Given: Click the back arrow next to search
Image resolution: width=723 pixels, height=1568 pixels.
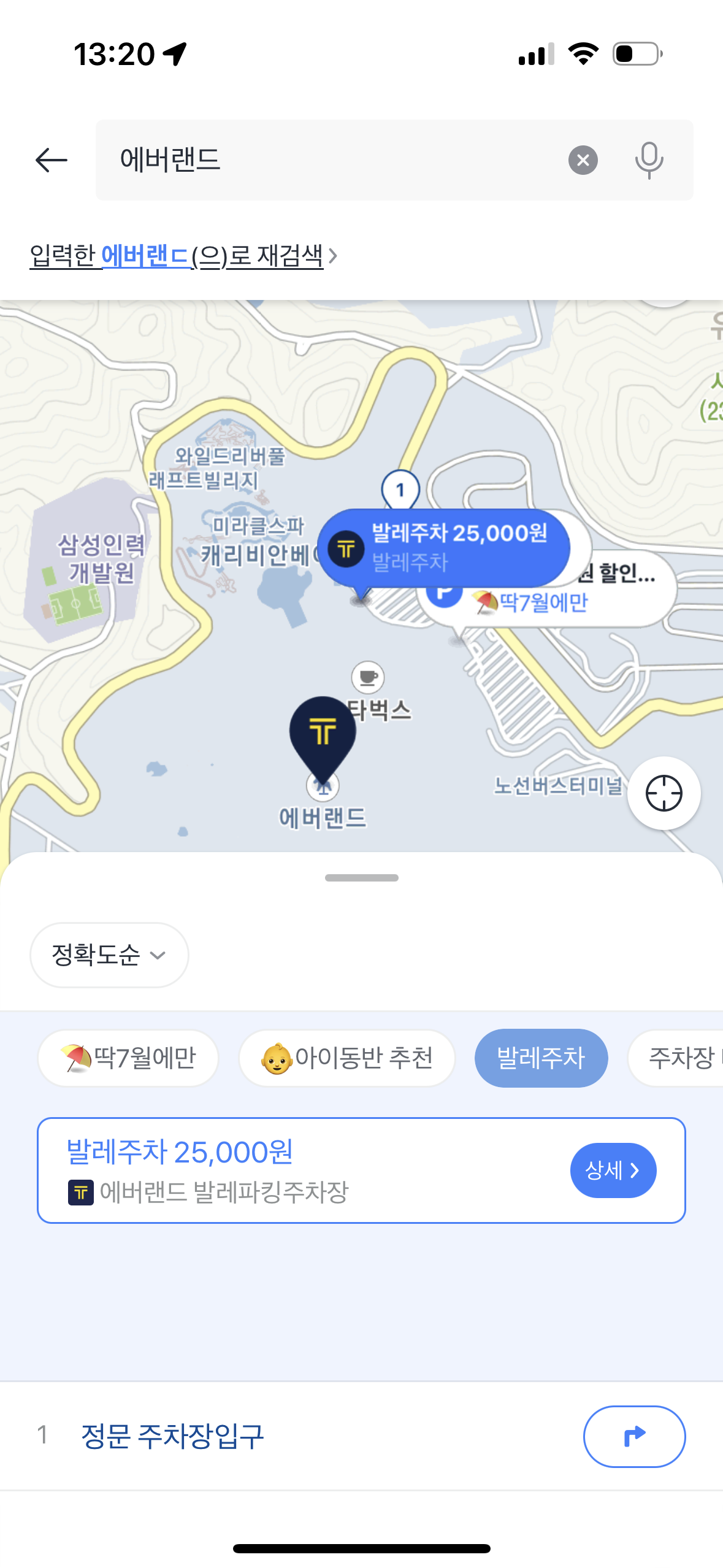Looking at the screenshot, I should [x=50, y=160].
